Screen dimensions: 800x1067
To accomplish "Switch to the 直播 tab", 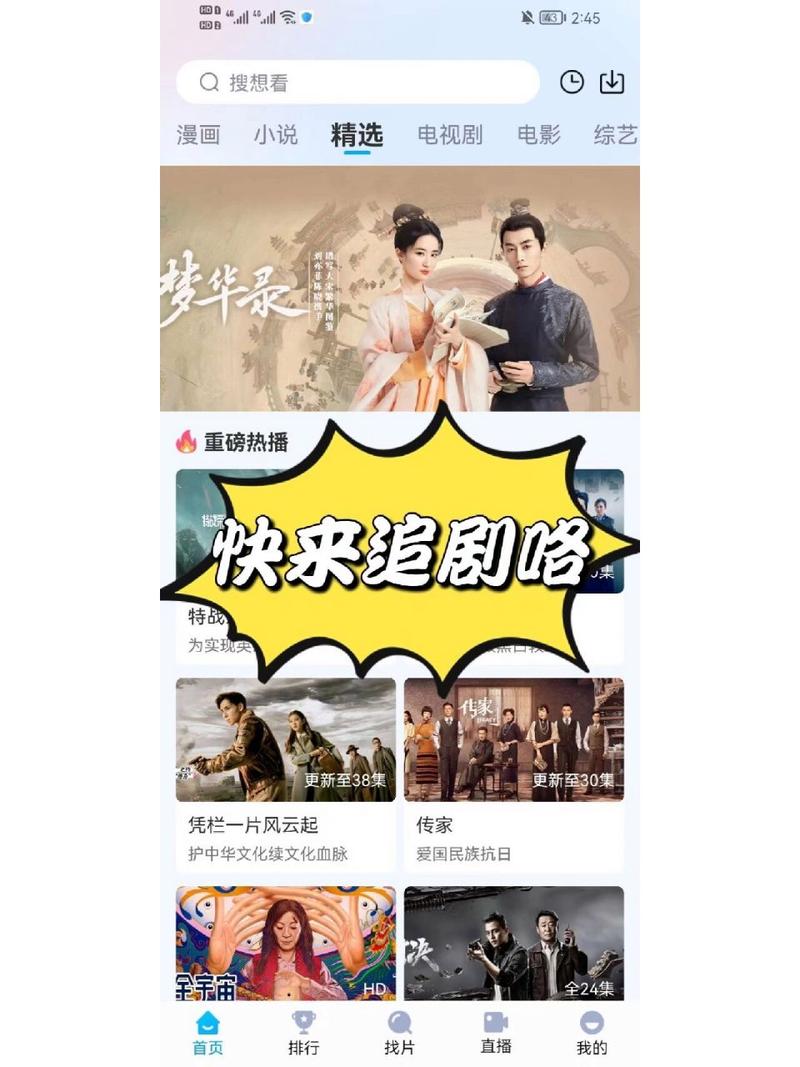I will [495, 1033].
